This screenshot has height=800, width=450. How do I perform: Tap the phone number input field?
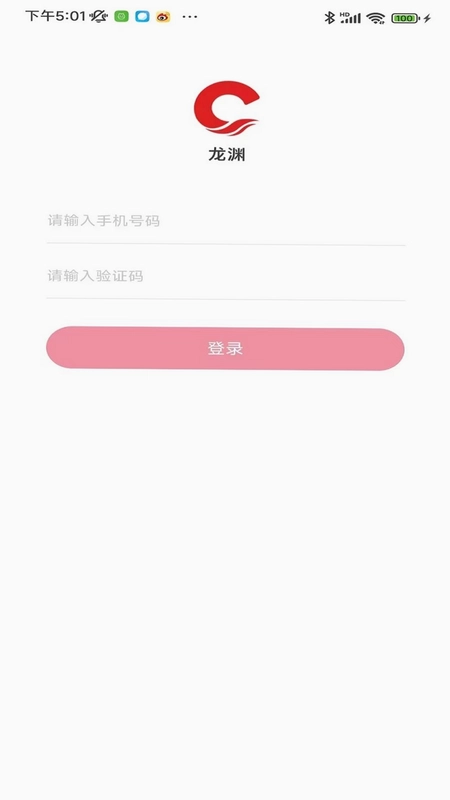point(226,221)
